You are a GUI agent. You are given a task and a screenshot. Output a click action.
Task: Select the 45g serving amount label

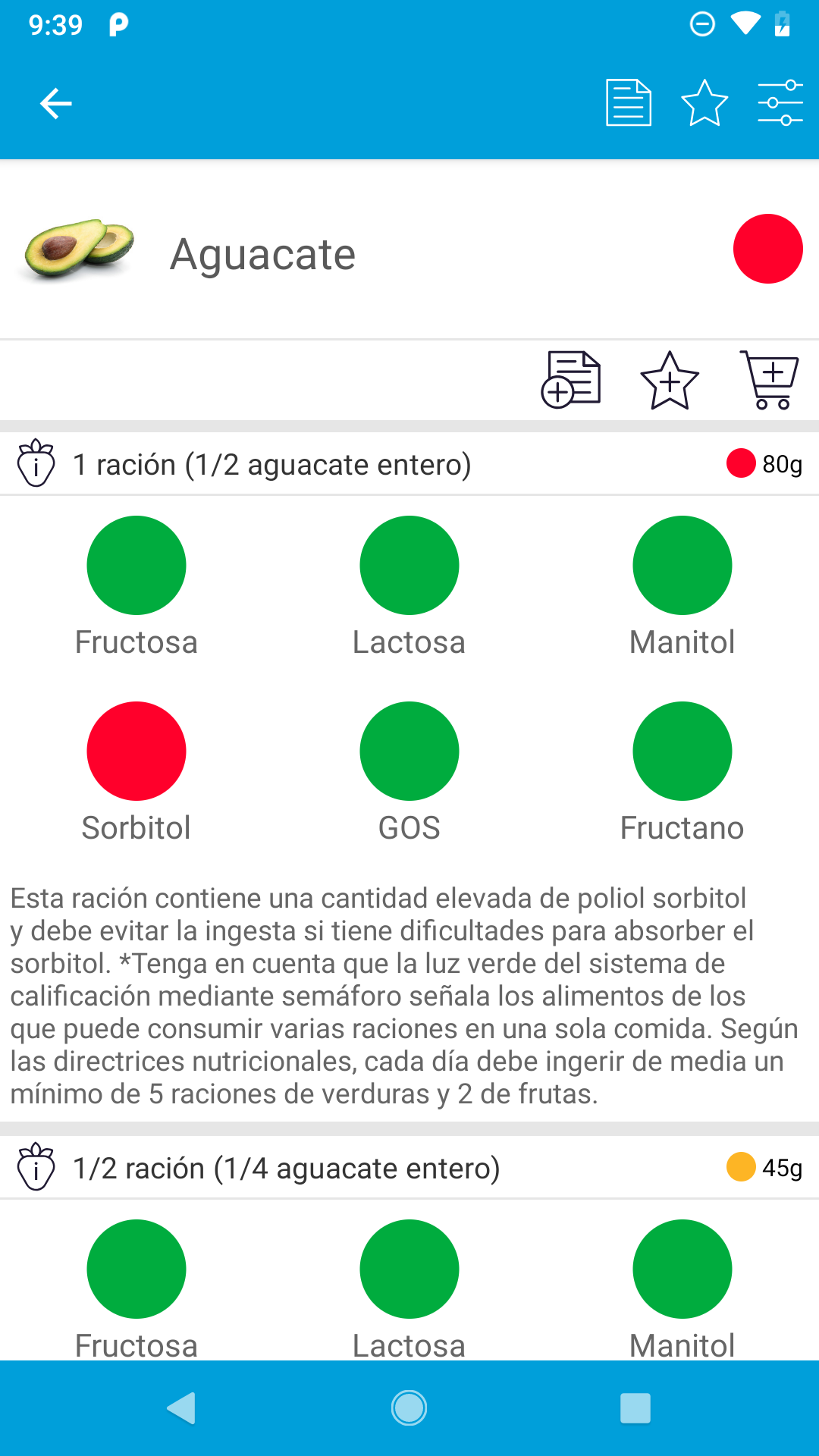pyautogui.click(x=782, y=1168)
